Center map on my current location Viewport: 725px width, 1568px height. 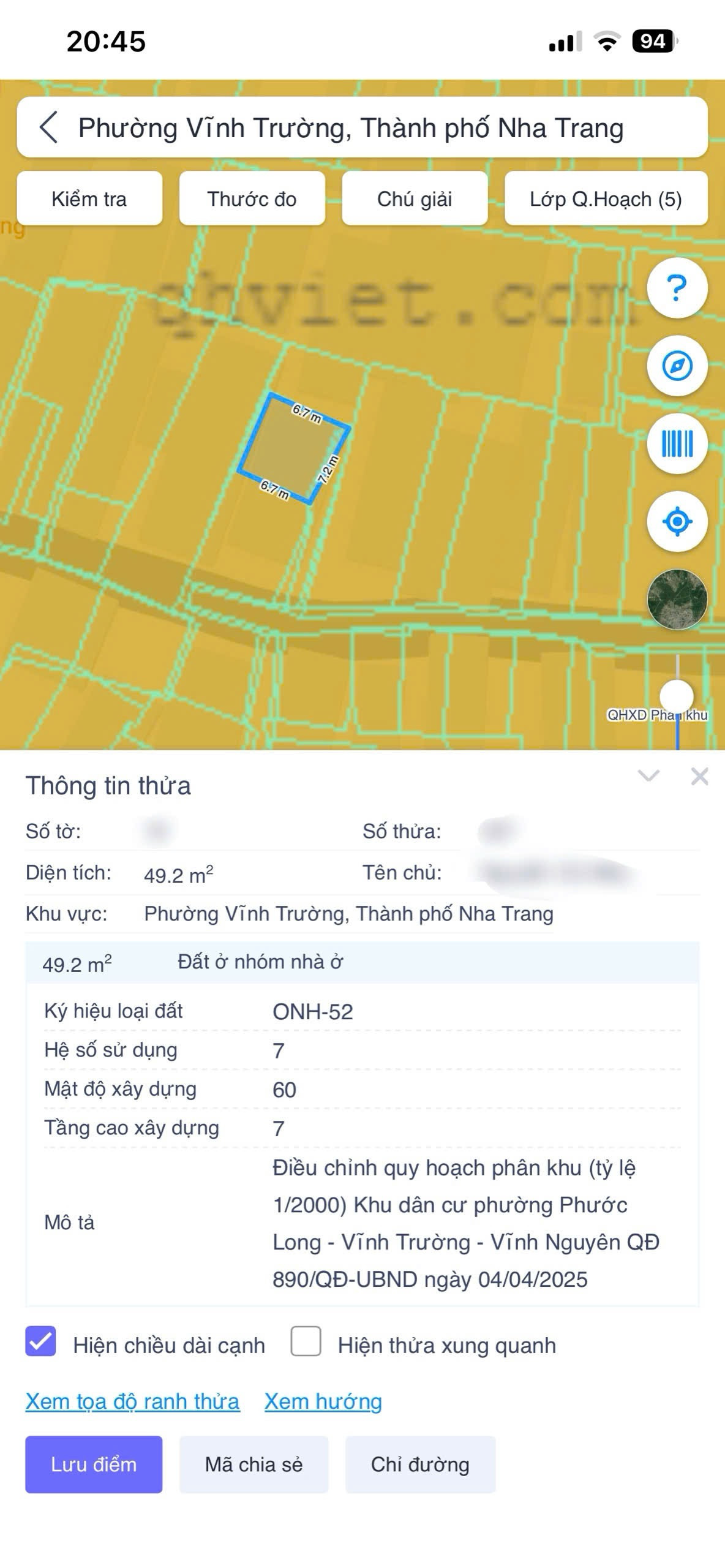click(677, 521)
